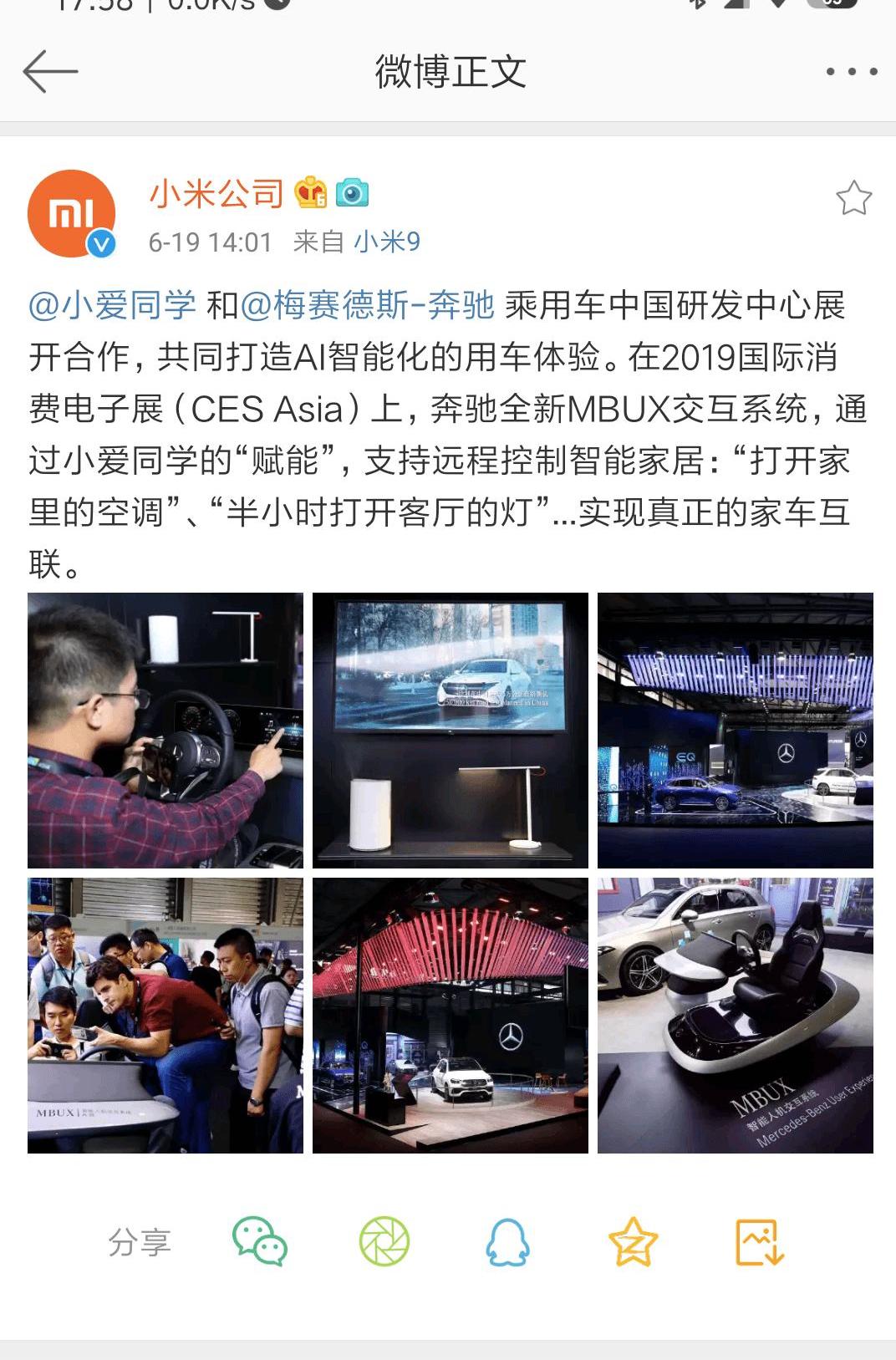Open the three-dot overflow menu
This screenshot has width=896, height=1360.
click(x=851, y=71)
